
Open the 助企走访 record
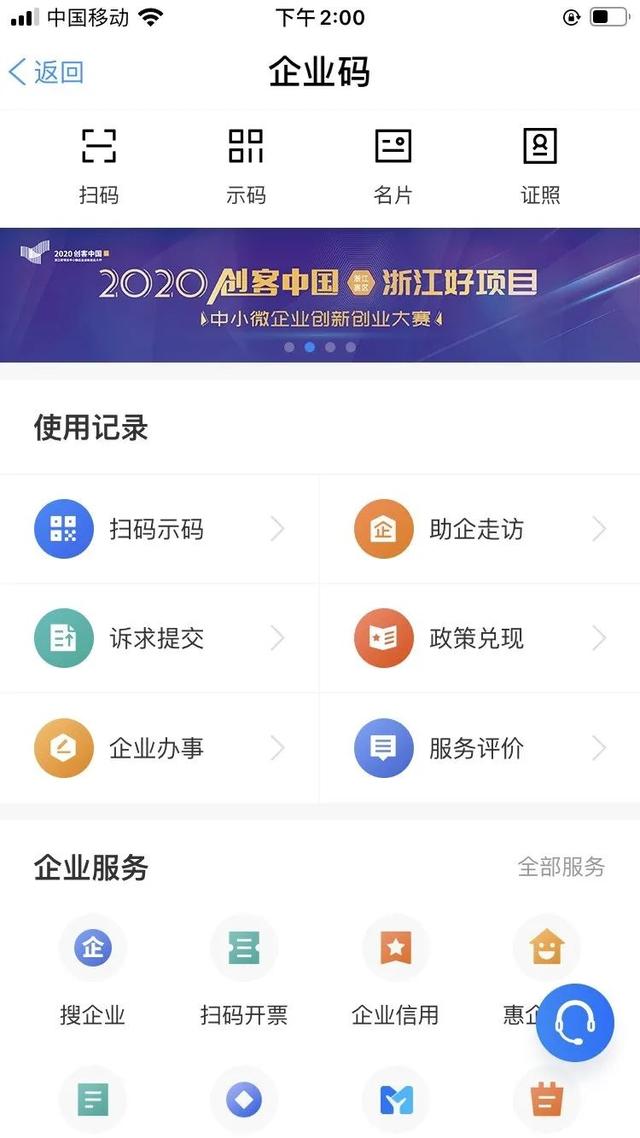[480, 529]
